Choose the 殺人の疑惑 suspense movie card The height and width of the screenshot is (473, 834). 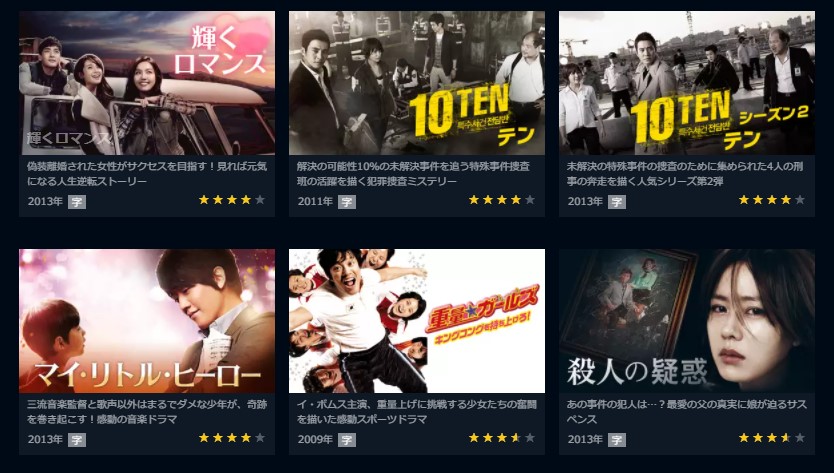coord(687,321)
